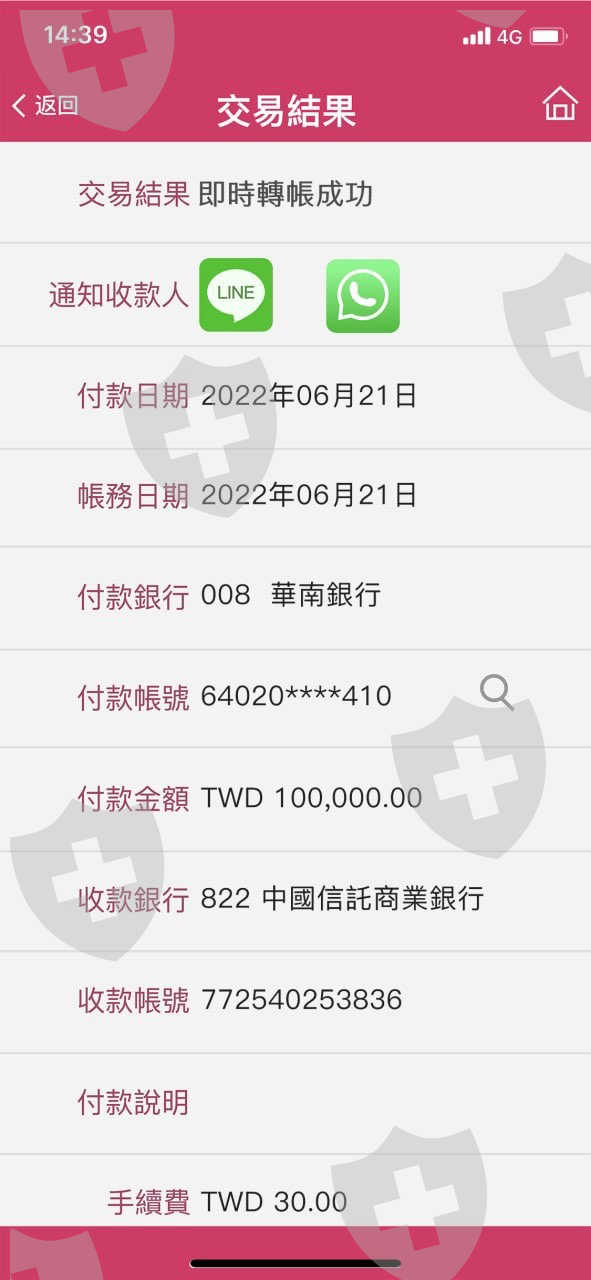Screen dimensions: 591x1280
Task: Notify the payee via LINE
Action: (x=236, y=295)
